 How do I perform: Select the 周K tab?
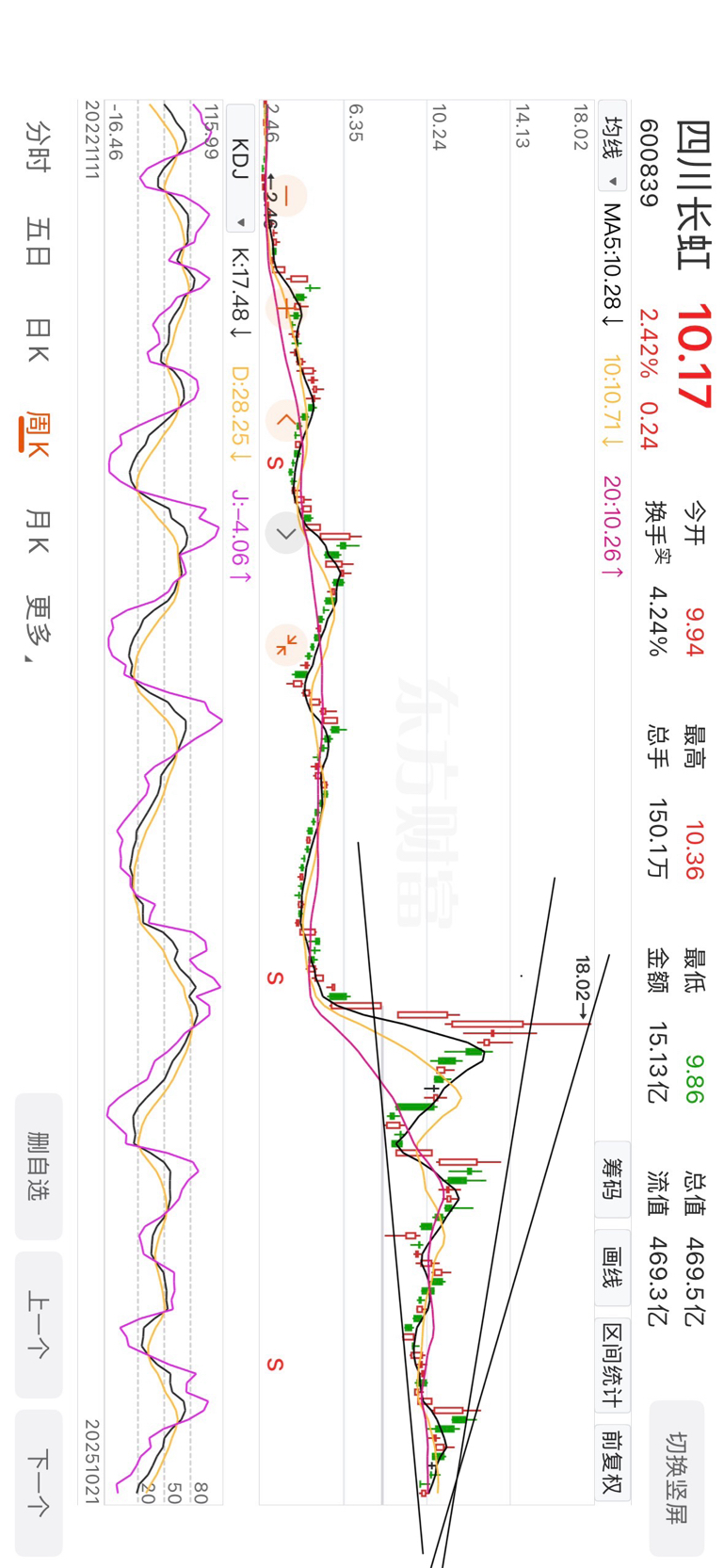point(38,435)
